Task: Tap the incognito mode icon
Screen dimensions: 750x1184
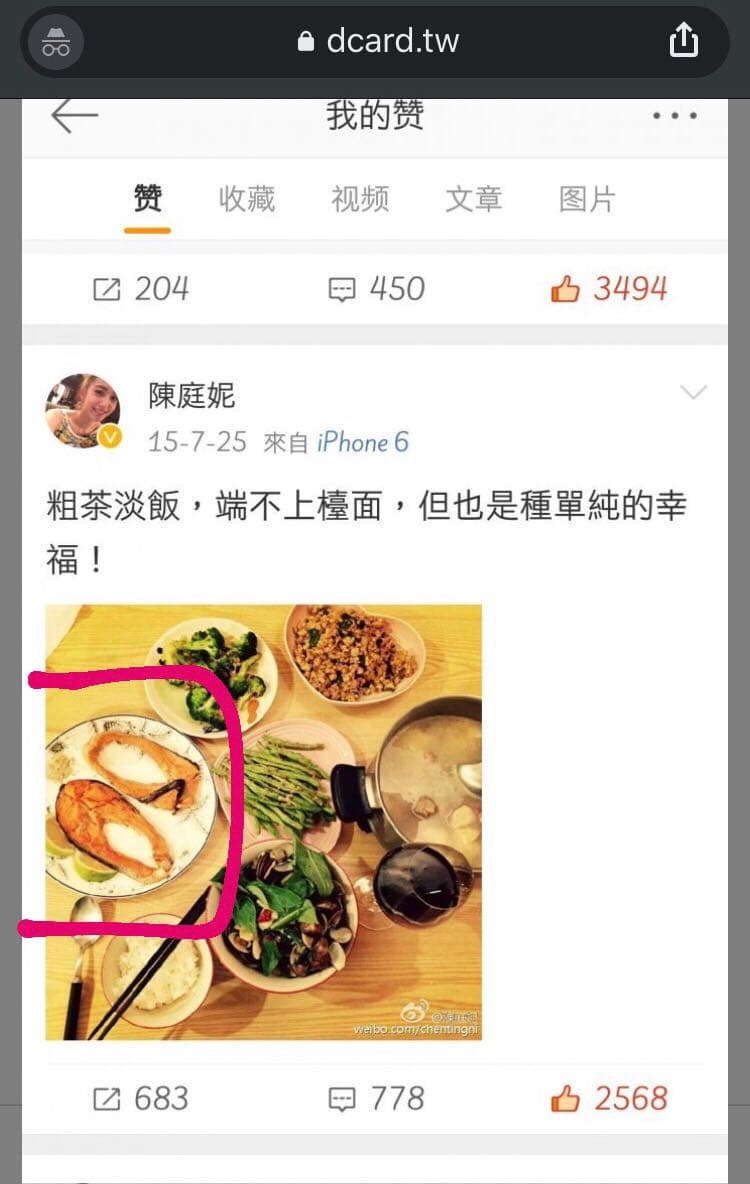Action: click(56, 42)
